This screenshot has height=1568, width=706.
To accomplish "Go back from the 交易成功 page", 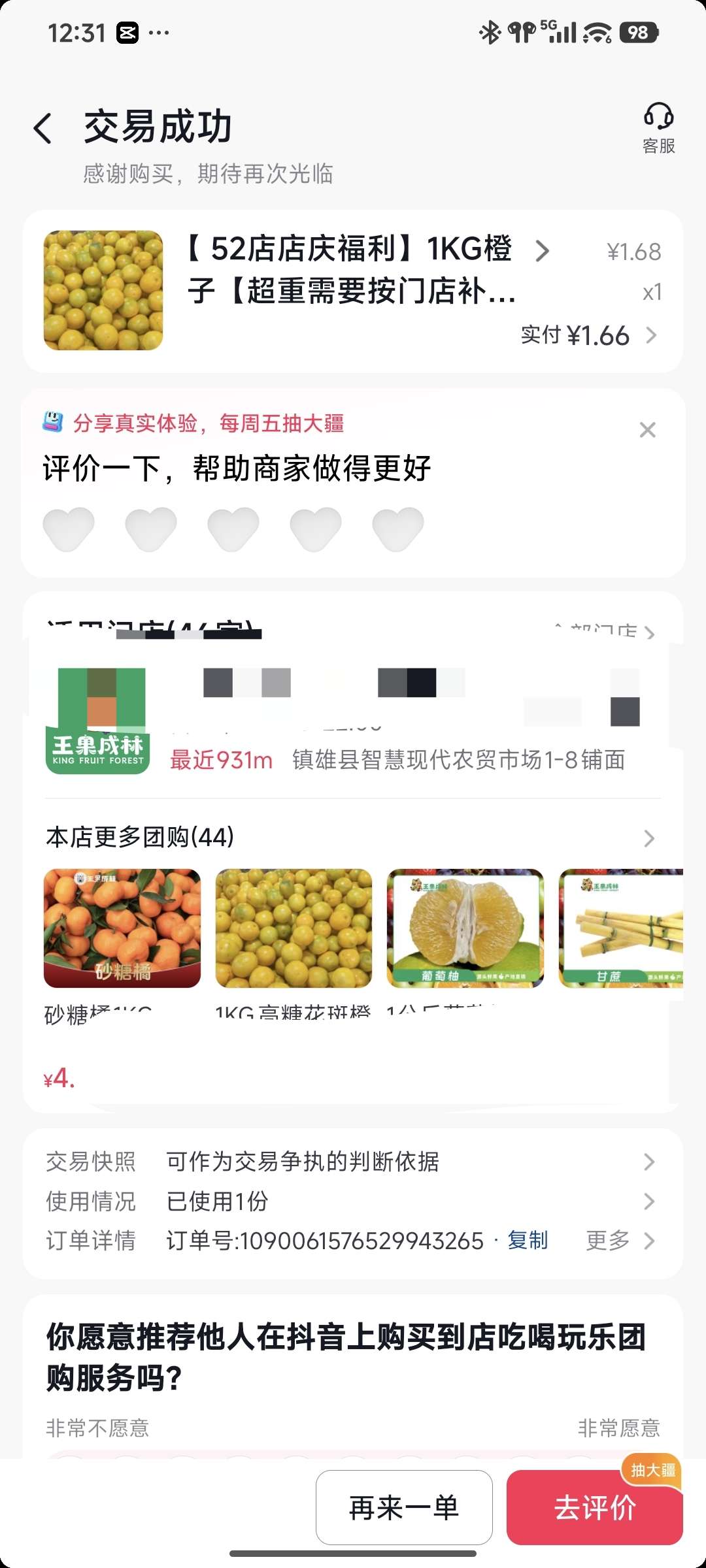I will tap(43, 128).
